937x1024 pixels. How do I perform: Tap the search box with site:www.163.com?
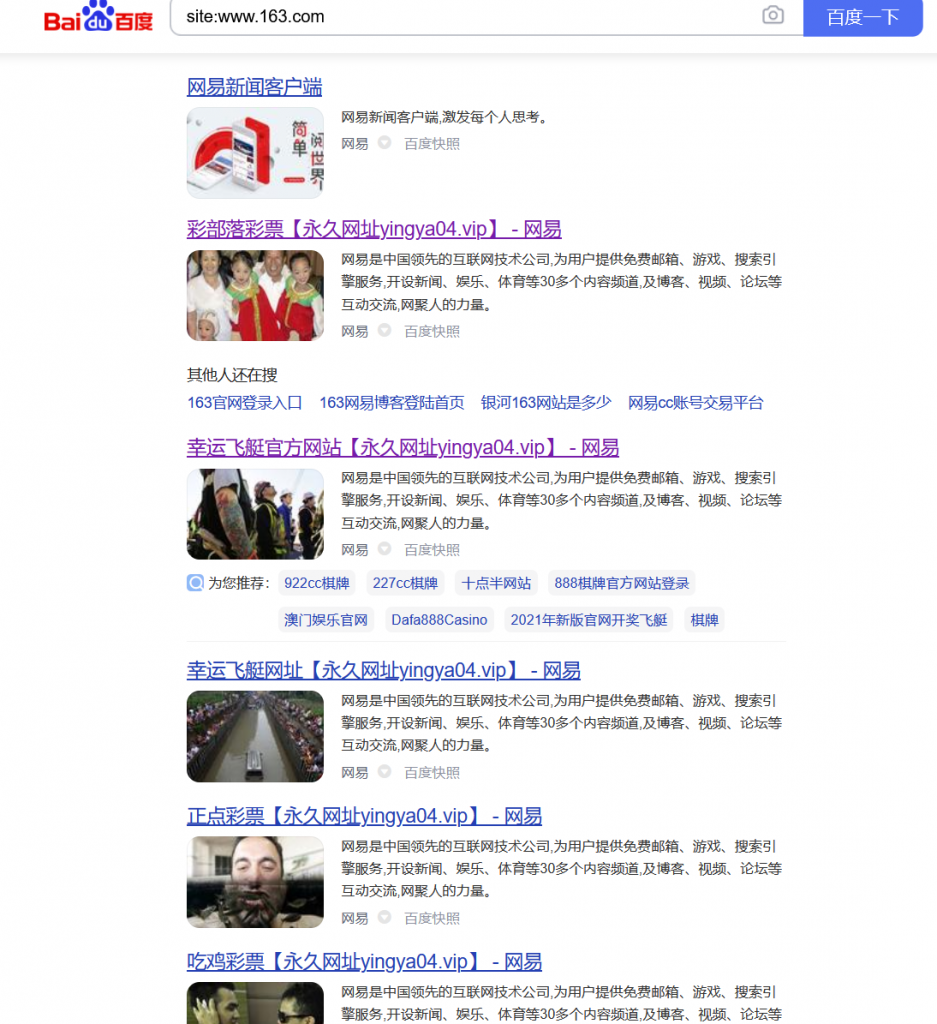tap(460, 17)
